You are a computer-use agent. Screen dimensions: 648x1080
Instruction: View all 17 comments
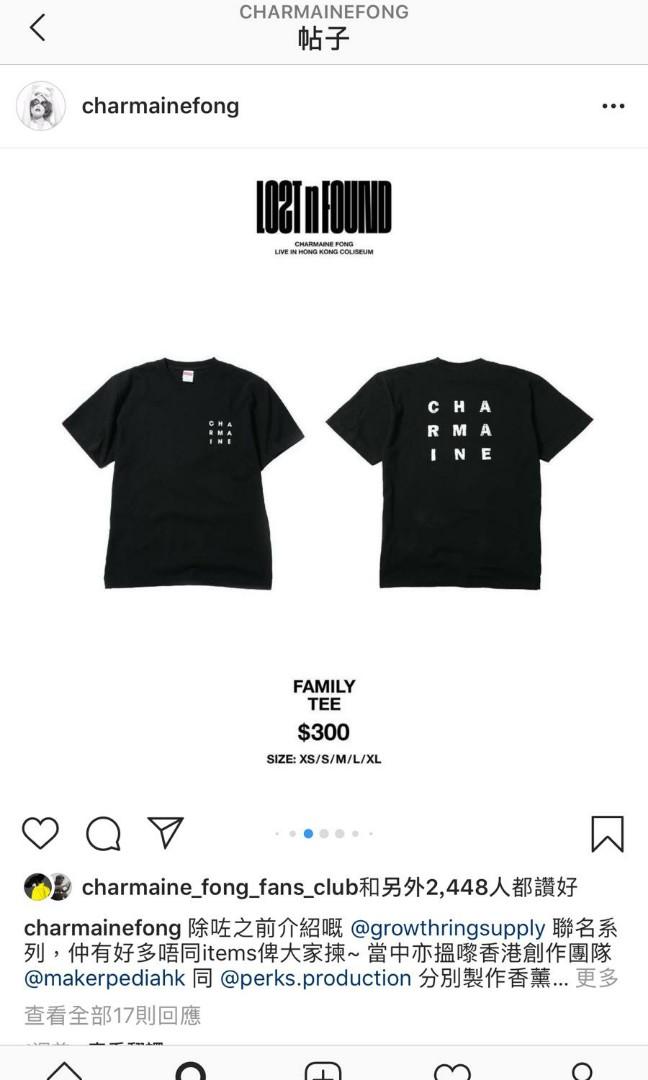pos(112,1016)
